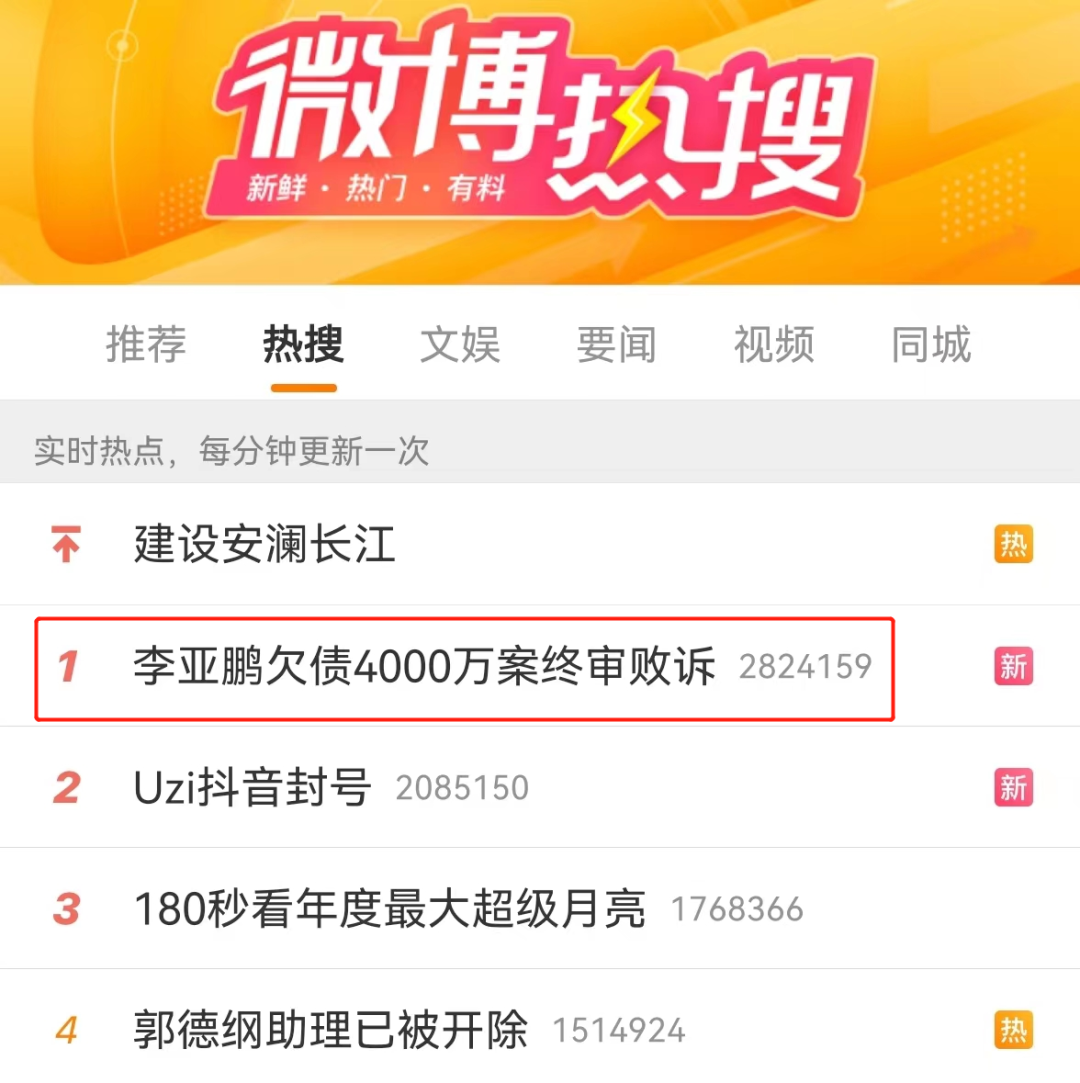Select the 热搜 tab
The height and width of the screenshot is (1083, 1080).
[x=303, y=345]
